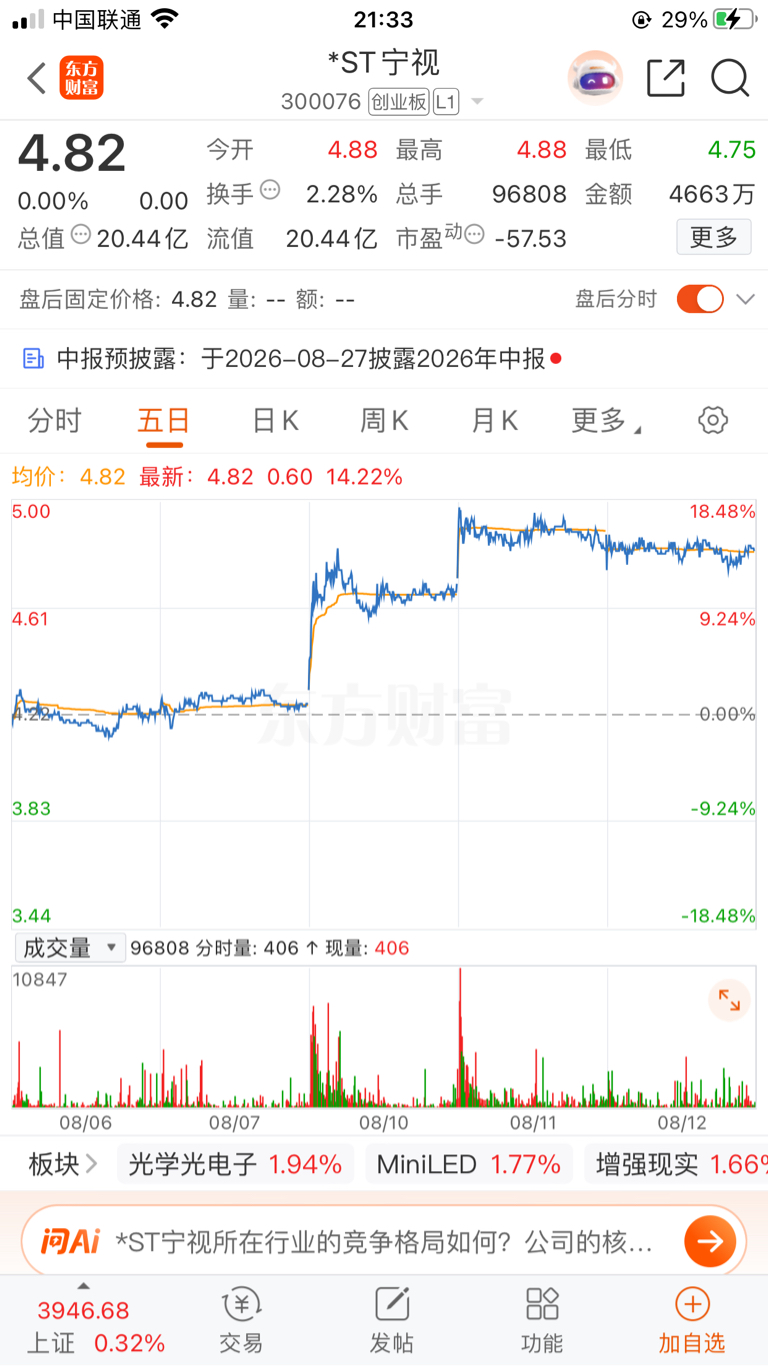Tap 更多 button for more quote data
Viewport: 768px width, 1366px height.
pyautogui.click(x=714, y=237)
